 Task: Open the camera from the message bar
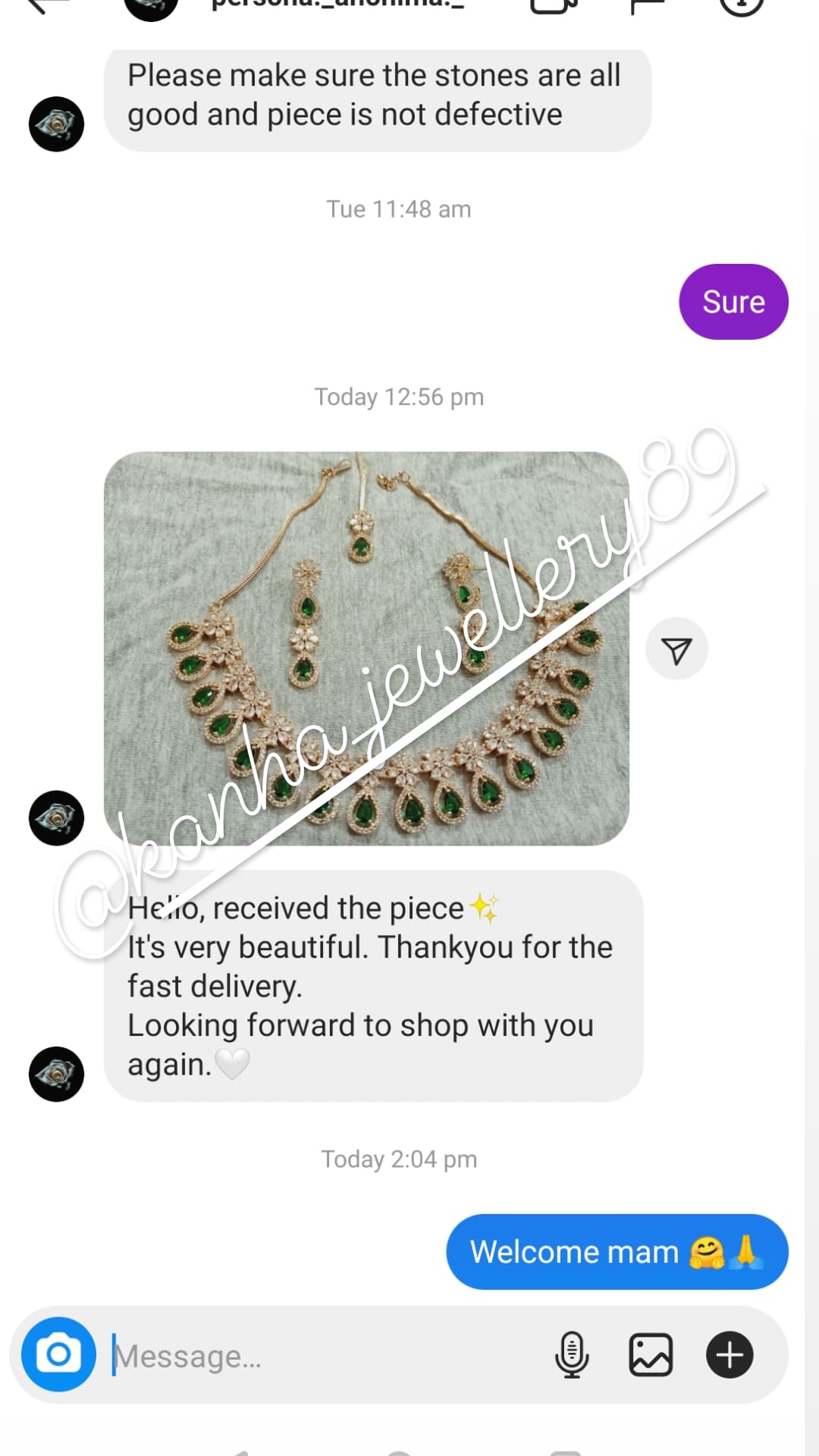(x=58, y=1354)
